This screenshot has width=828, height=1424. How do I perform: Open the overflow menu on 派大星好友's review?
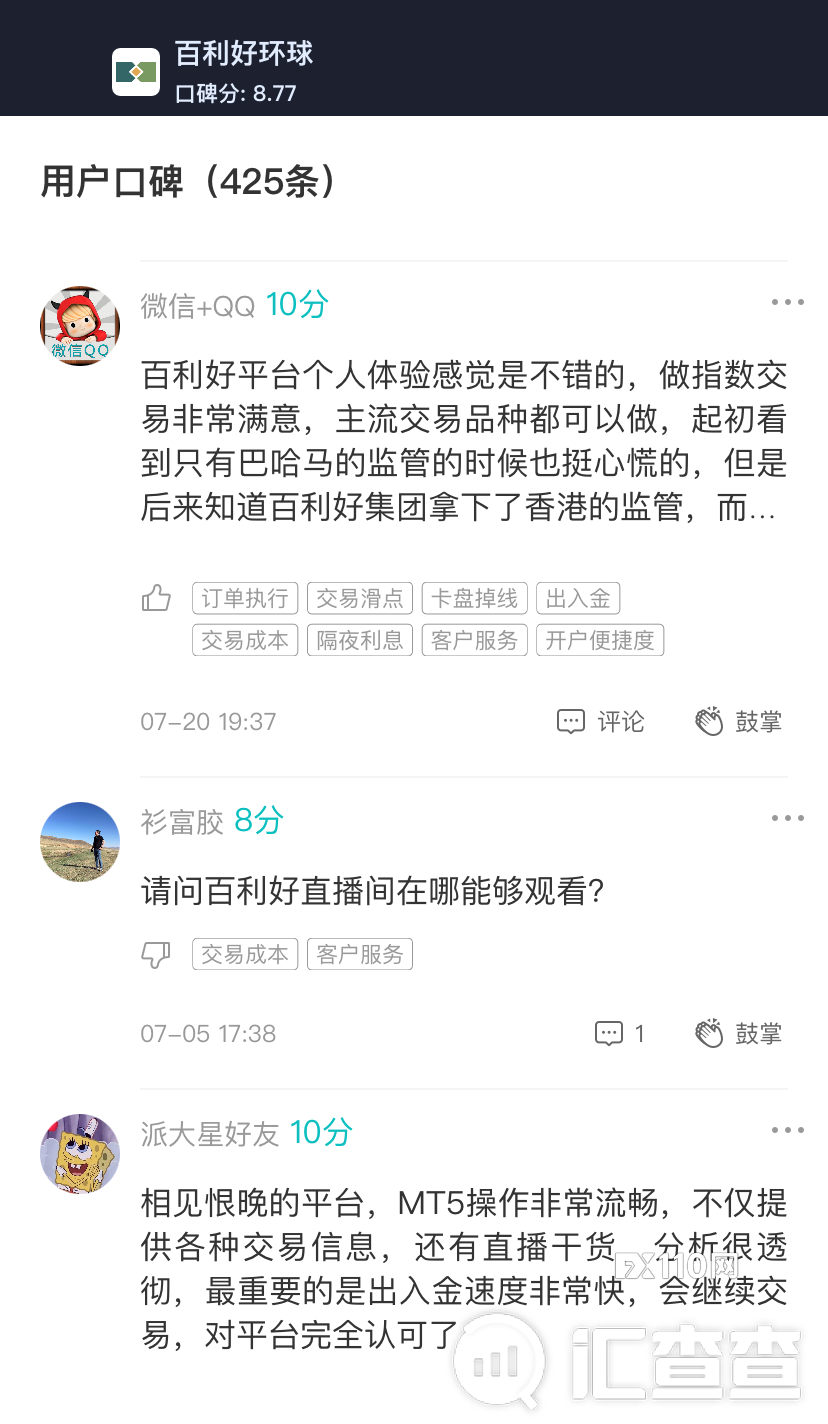pos(789,1128)
